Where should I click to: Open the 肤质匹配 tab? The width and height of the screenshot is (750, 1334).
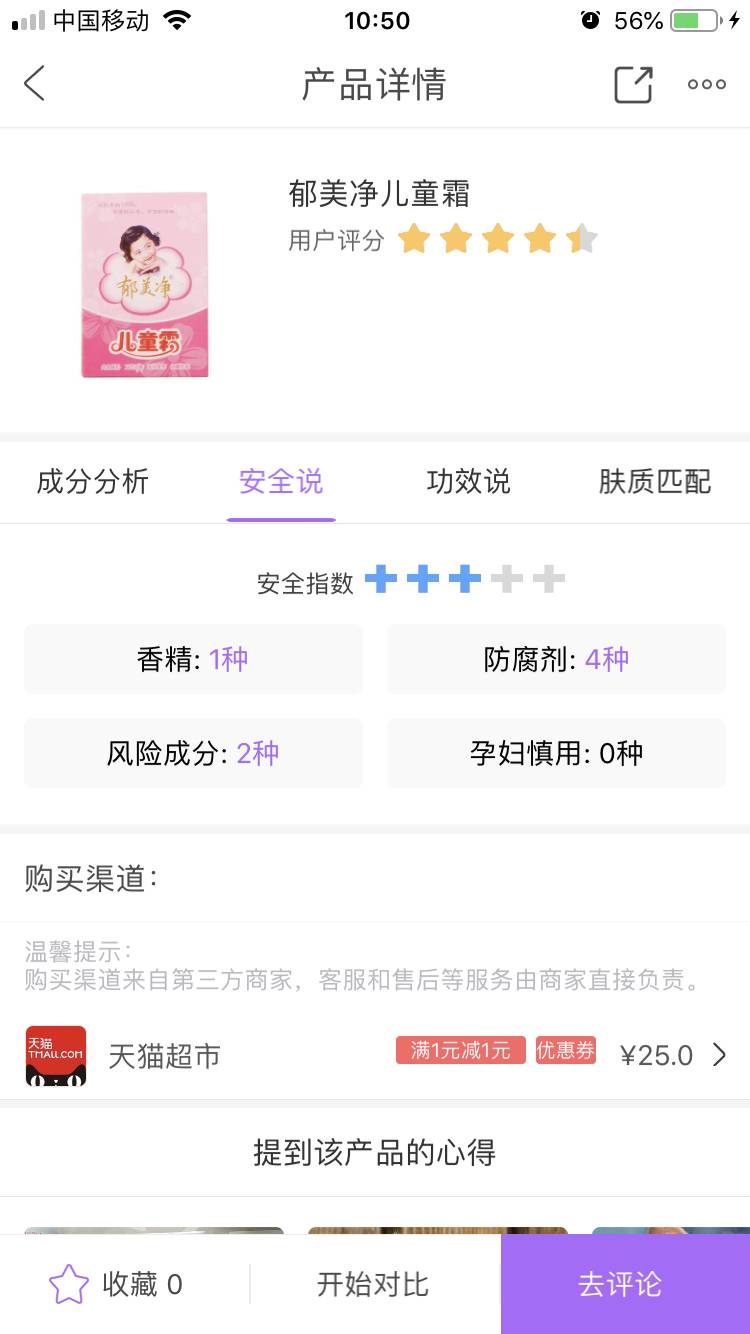[655, 482]
